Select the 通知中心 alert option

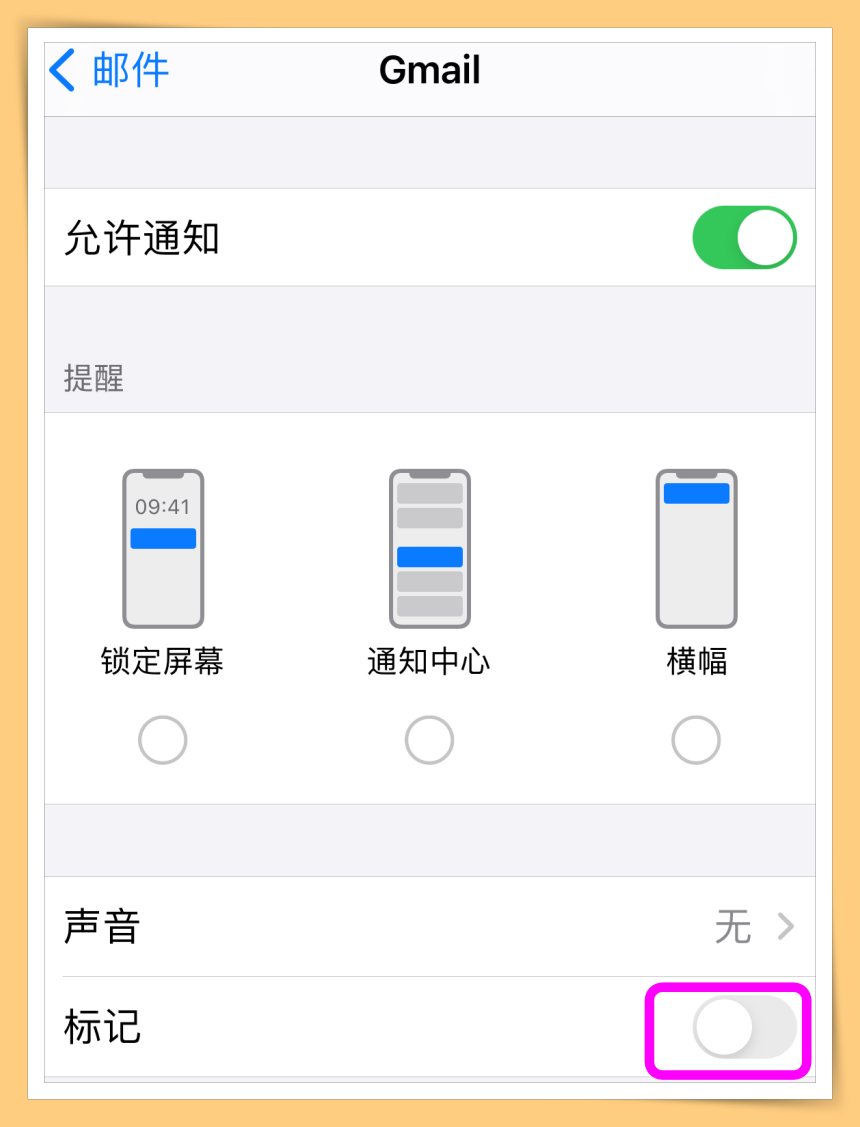(x=429, y=740)
